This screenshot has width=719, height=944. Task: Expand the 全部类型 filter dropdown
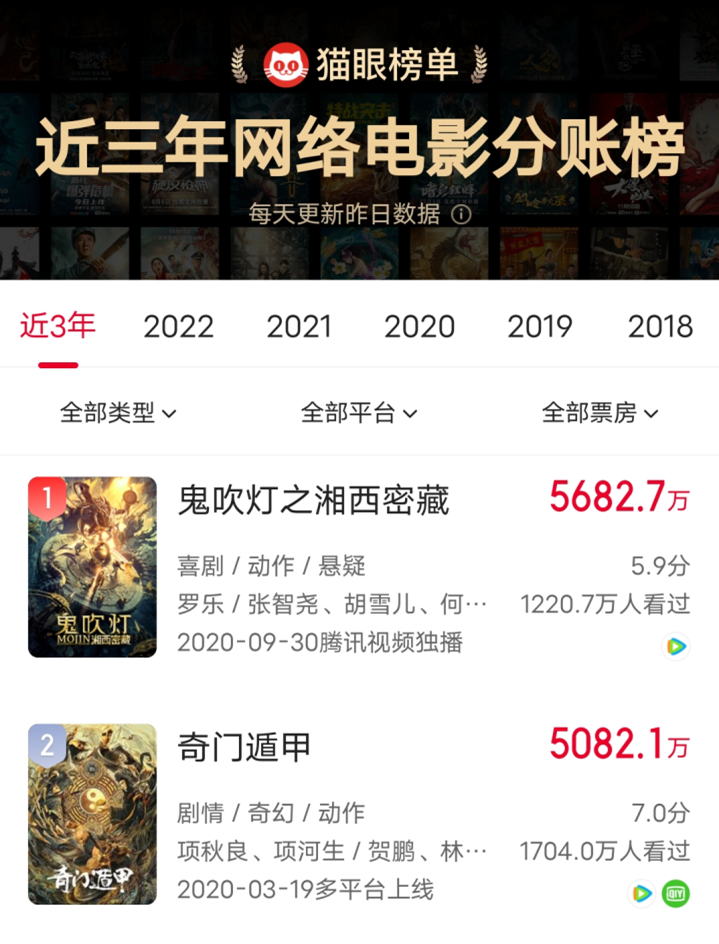point(118,413)
